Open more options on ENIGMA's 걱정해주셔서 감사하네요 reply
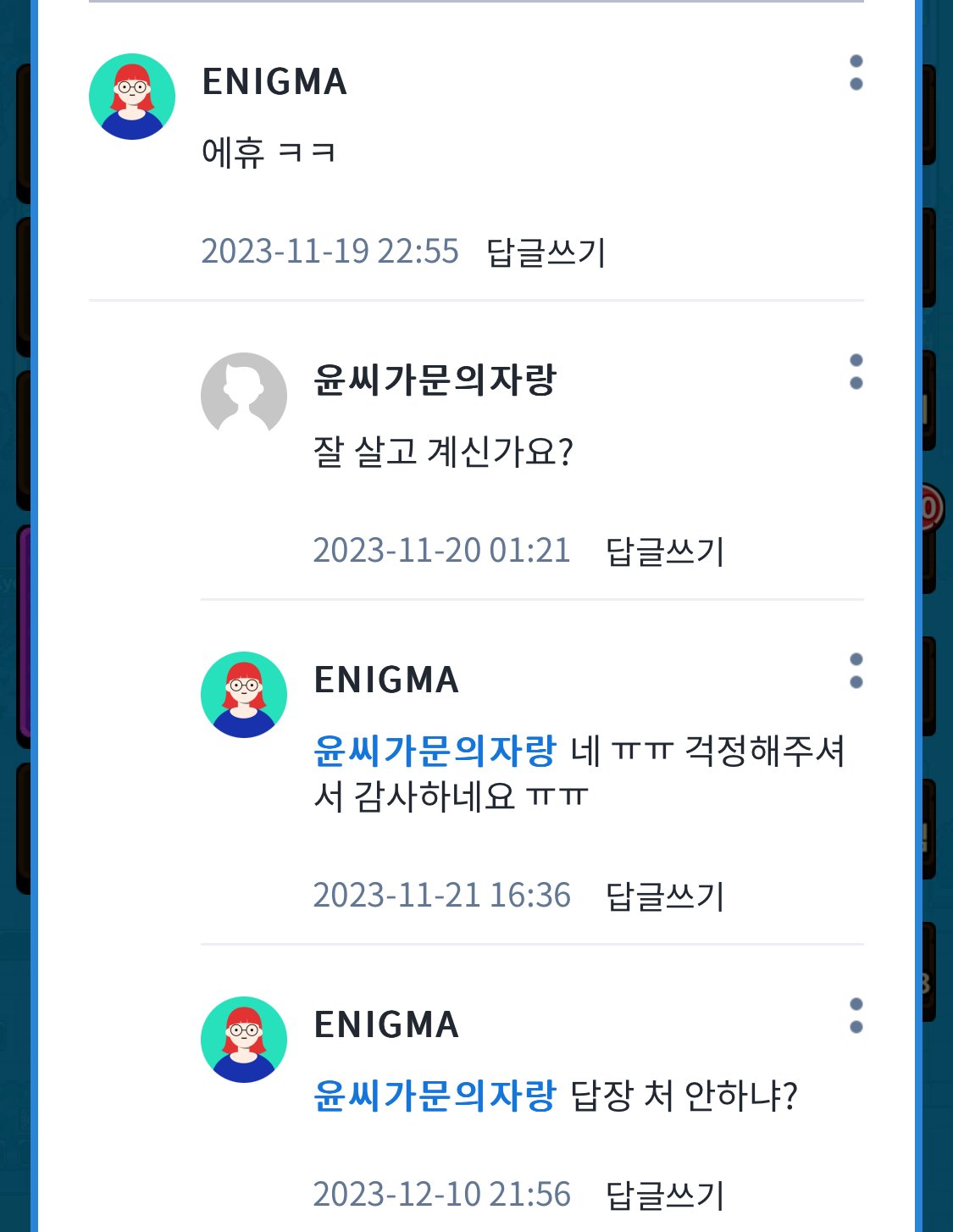 click(x=856, y=671)
